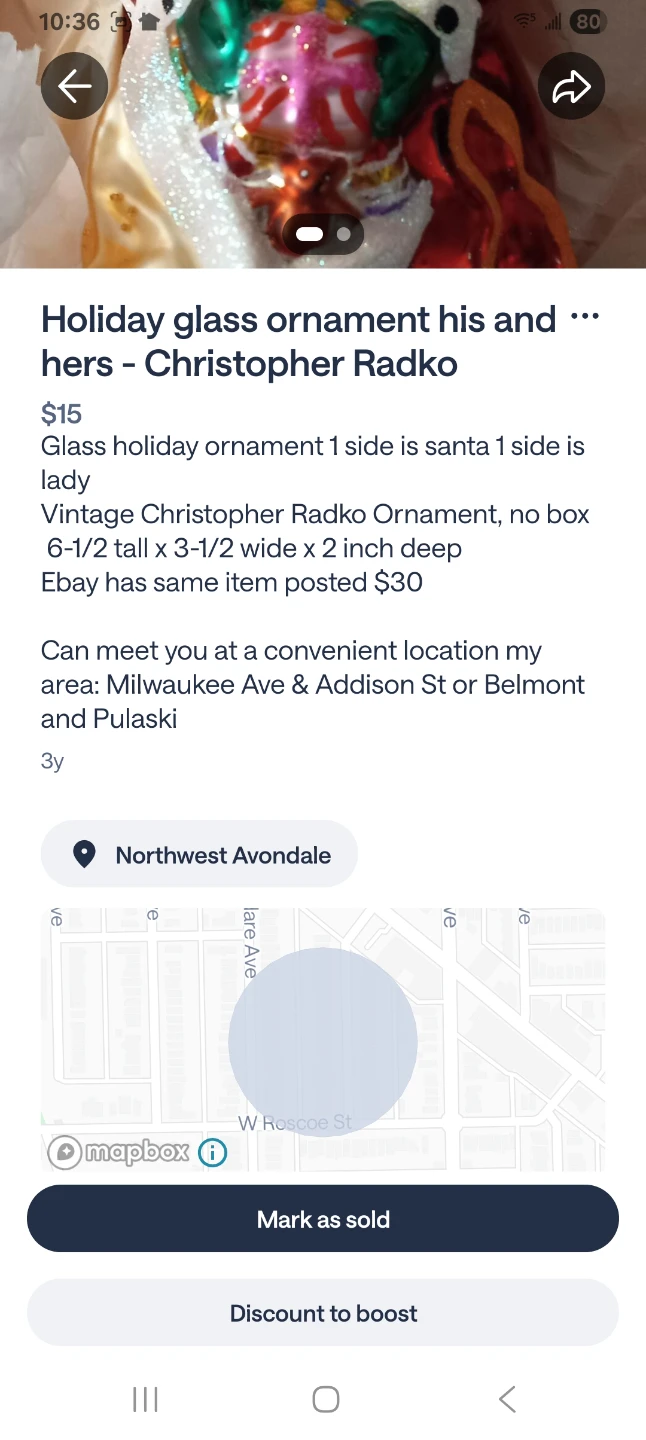Viewport: 646px width, 1440px height.
Task: Select Discount to boost
Action: pyautogui.click(x=323, y=1313)
